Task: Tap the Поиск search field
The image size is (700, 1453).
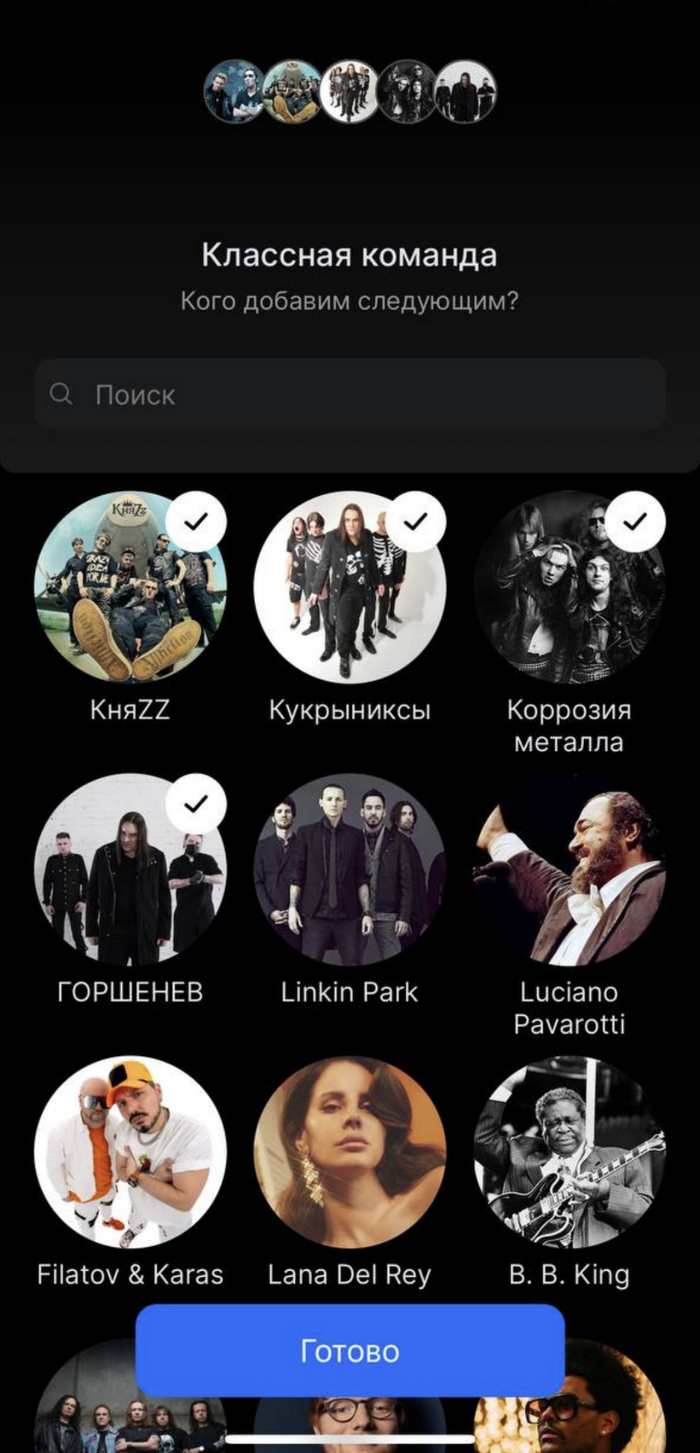Action: pos(350,395)
